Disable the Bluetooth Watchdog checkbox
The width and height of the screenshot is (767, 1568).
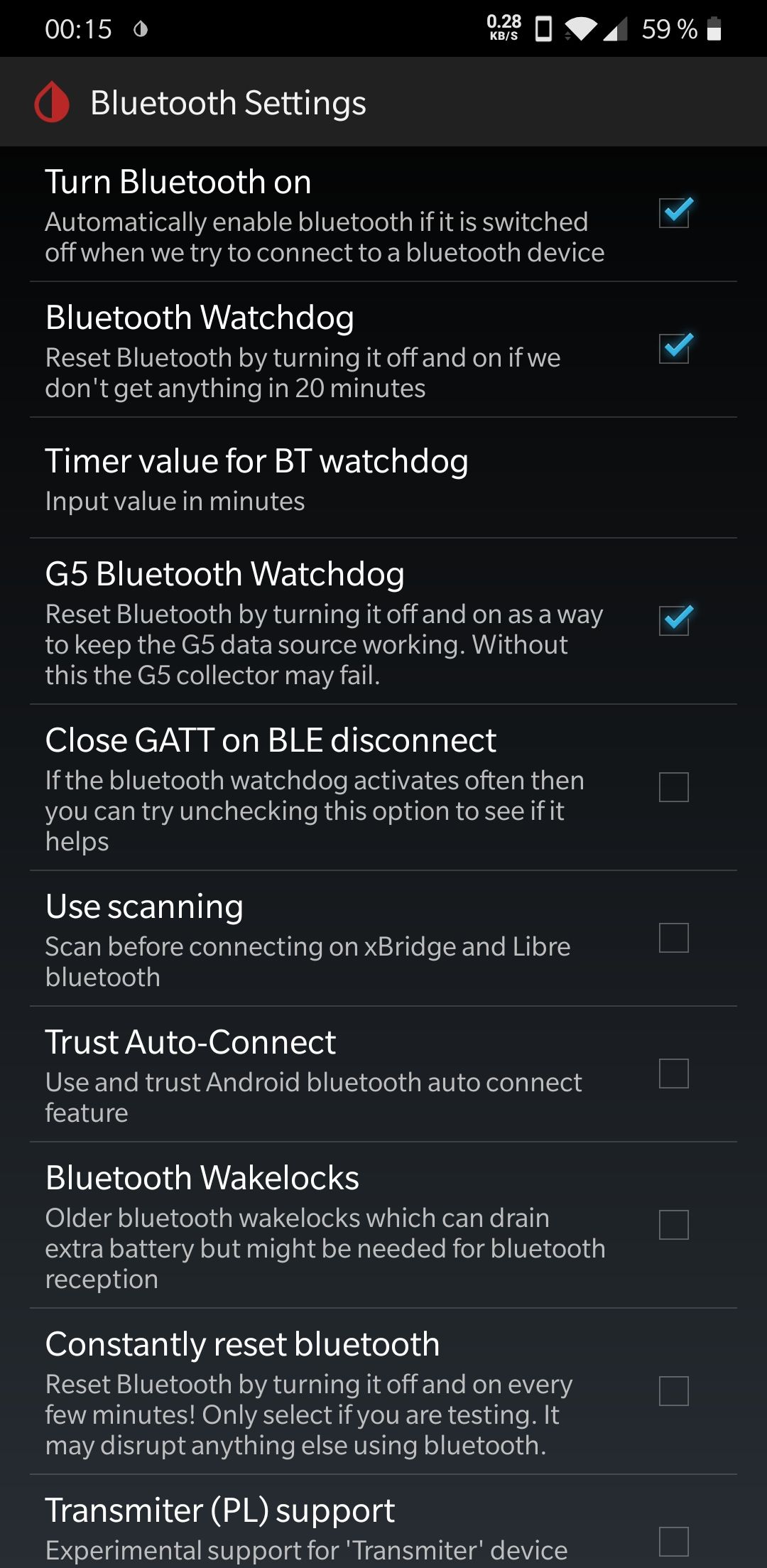tap(674, 349)
